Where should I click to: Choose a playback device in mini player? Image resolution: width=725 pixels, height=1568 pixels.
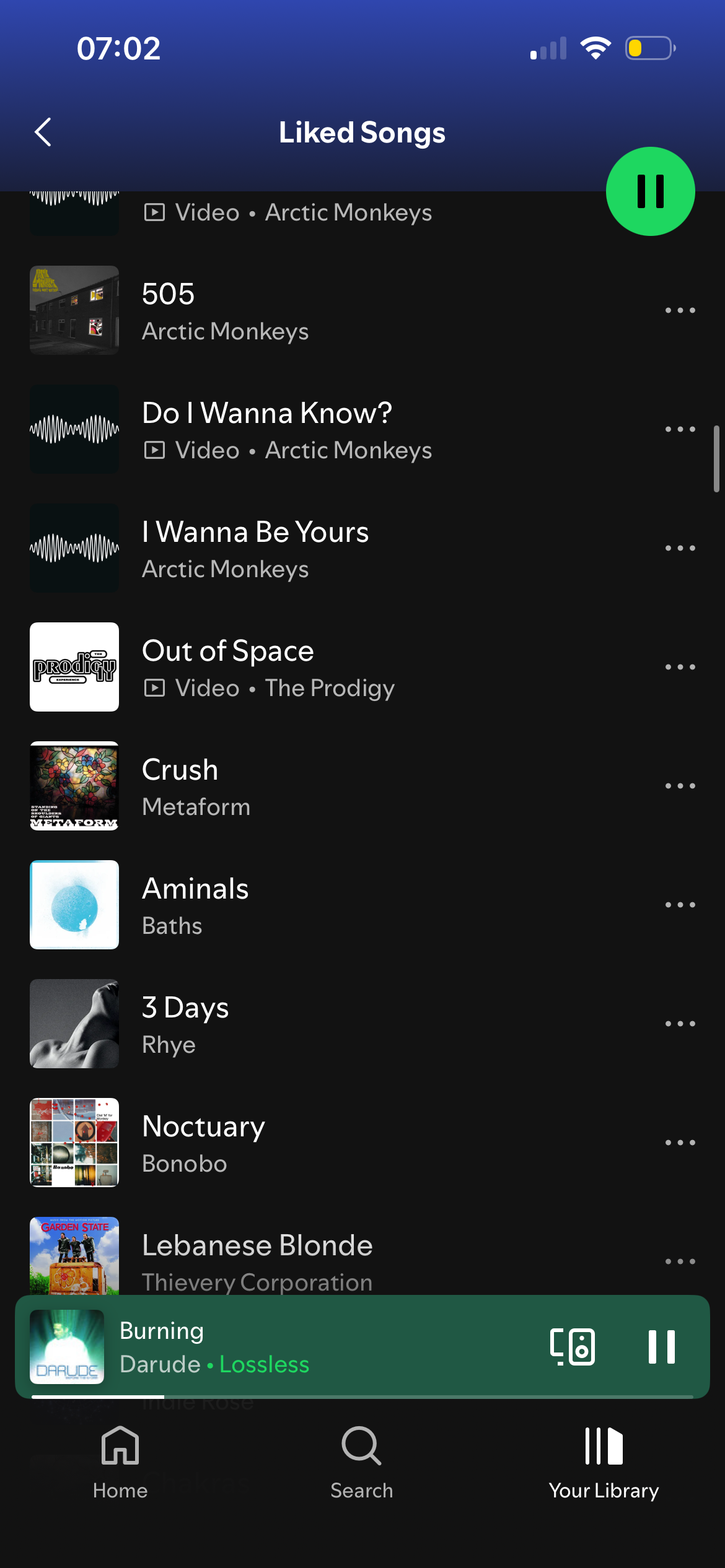pos(572,1347)
